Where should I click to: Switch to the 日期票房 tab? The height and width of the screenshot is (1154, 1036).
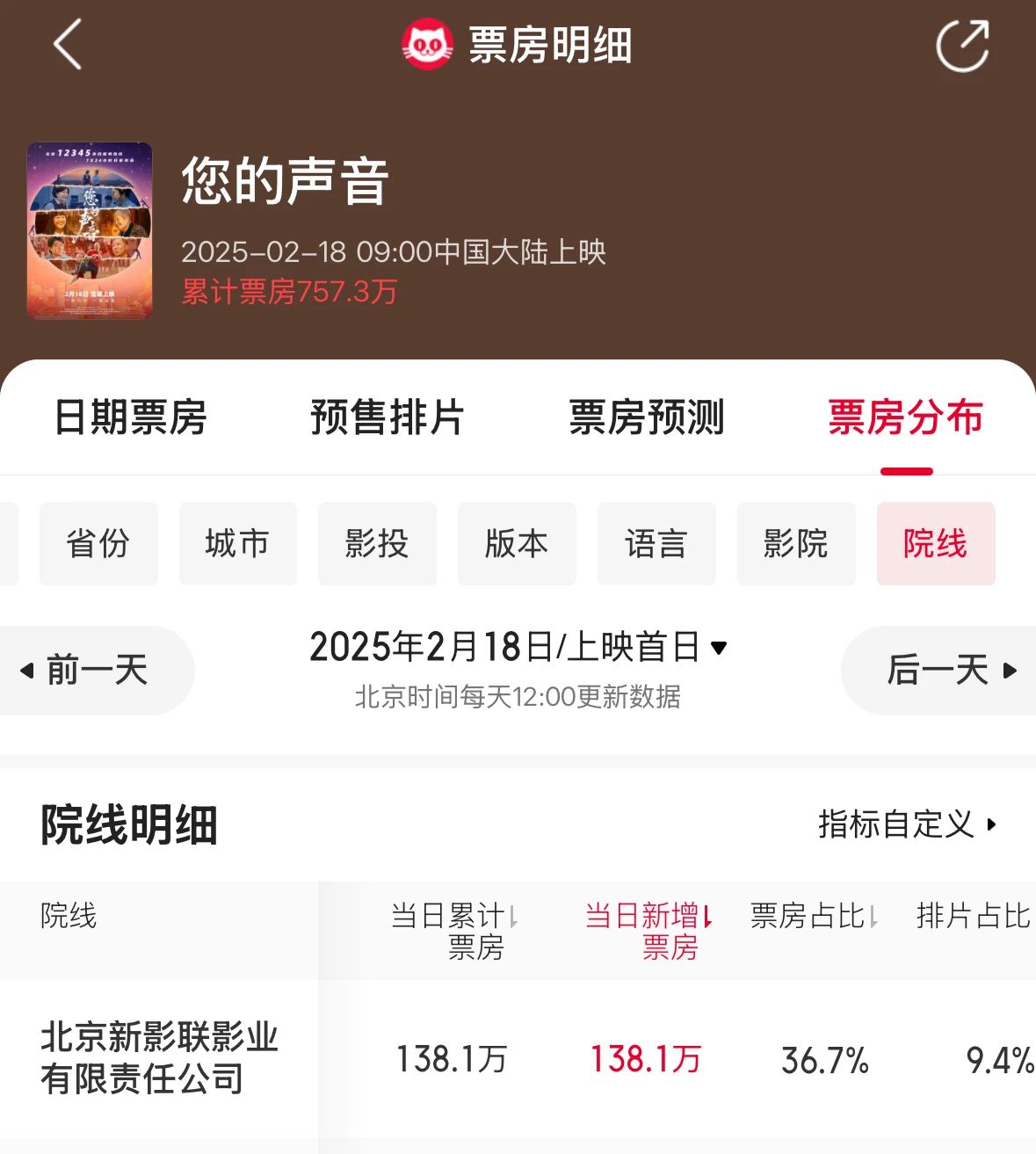point(130,417)
